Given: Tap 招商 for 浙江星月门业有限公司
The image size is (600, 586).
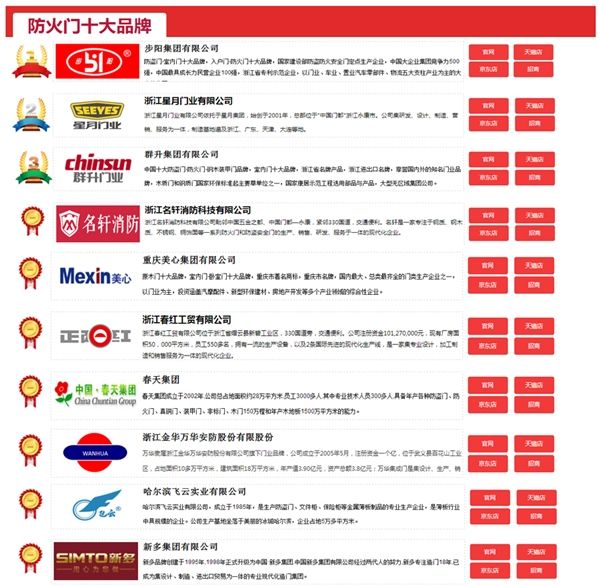Looking at the screenshot, I should [534, 124].
